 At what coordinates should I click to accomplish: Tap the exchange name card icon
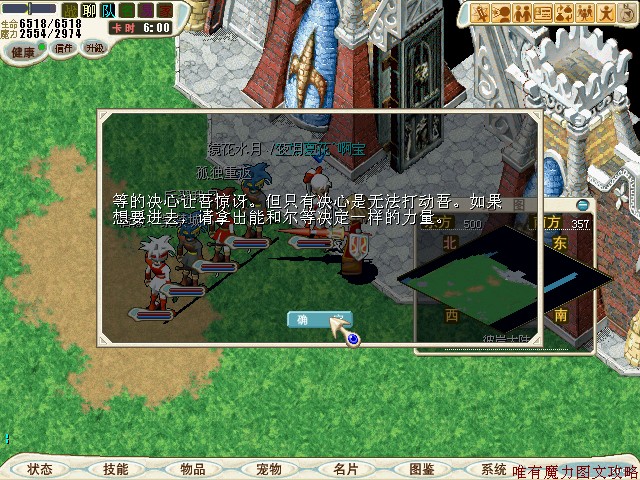point(544,13)
